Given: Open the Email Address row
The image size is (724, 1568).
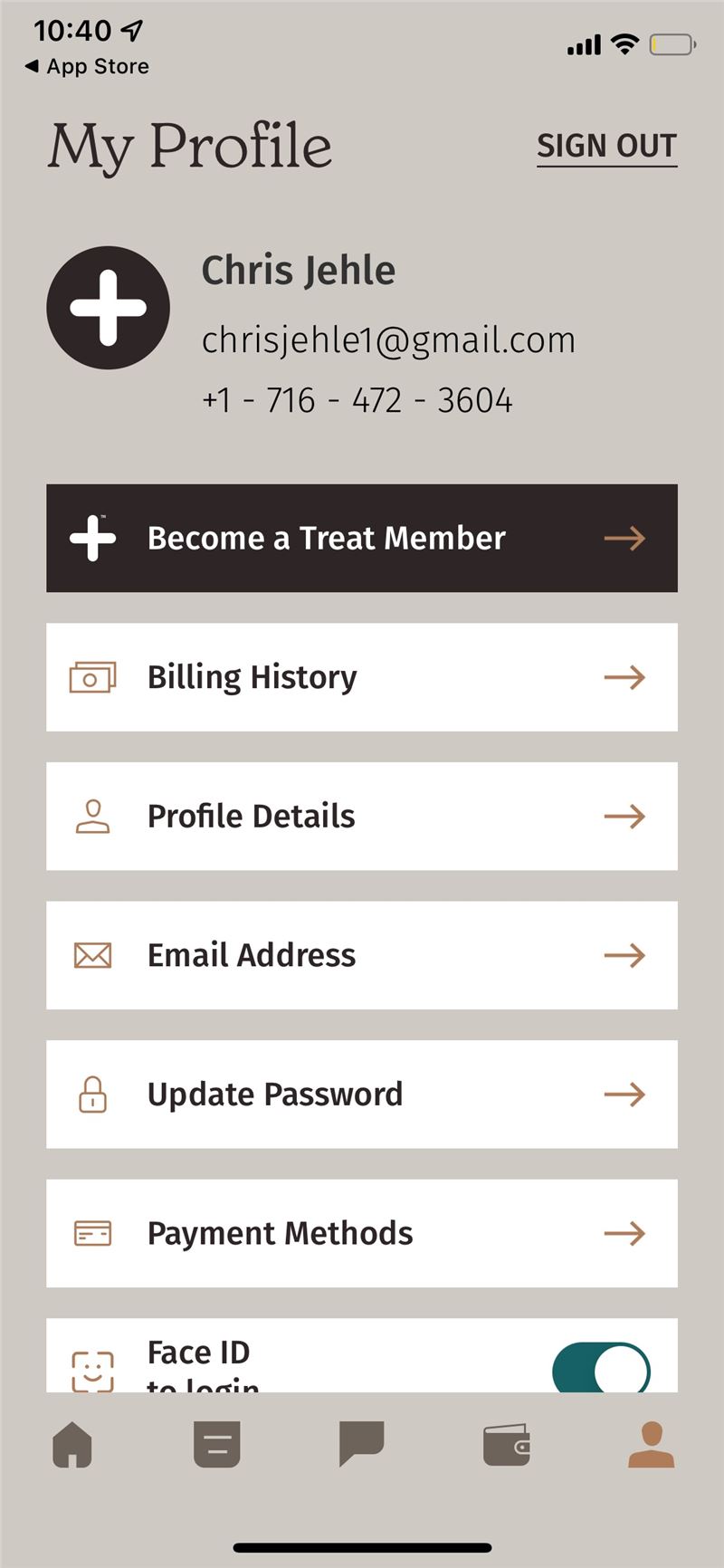Looking at the screenshot, I should coord(362,955).
